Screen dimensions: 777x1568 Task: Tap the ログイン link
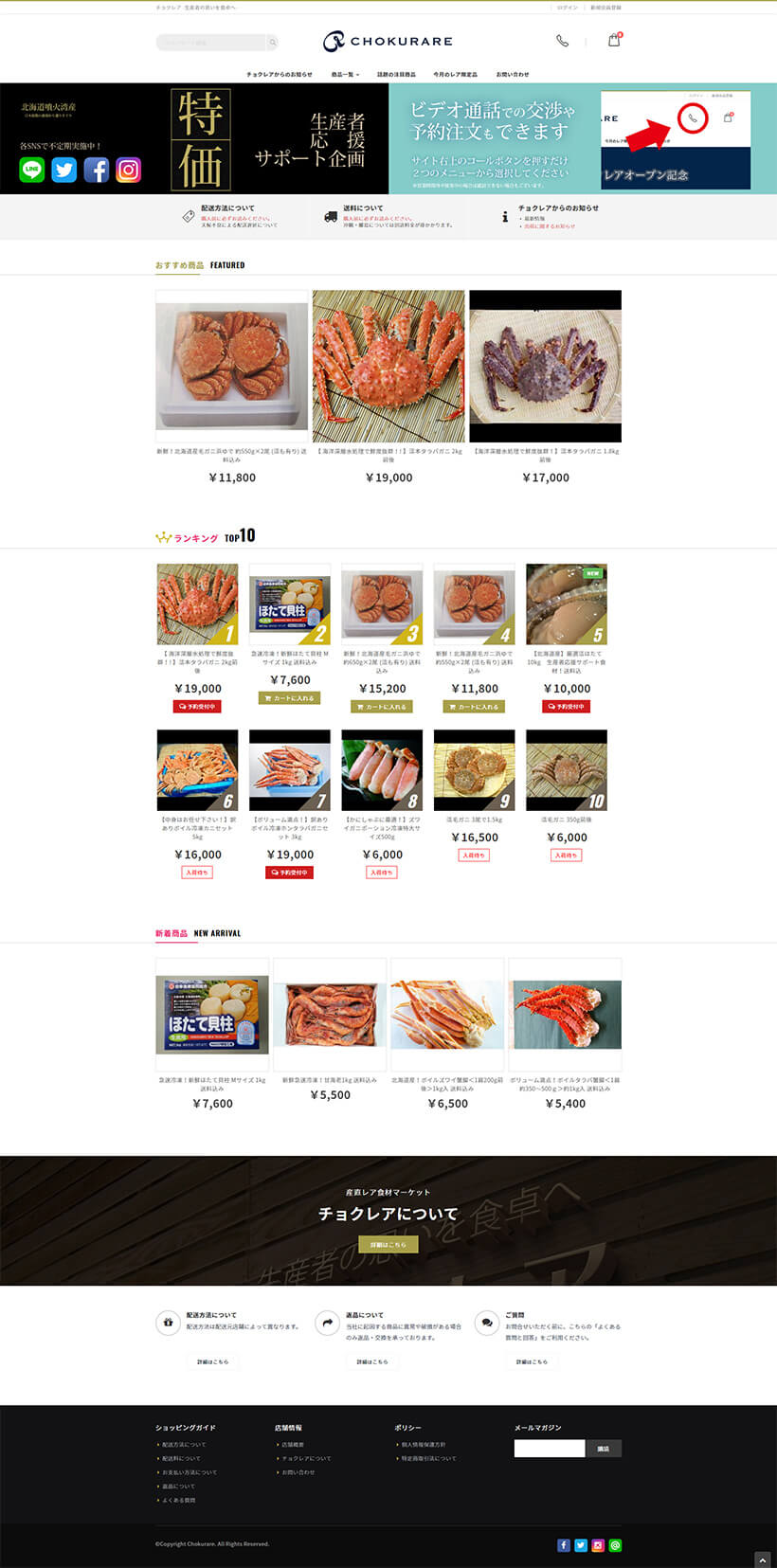click(x=567, y=8)
